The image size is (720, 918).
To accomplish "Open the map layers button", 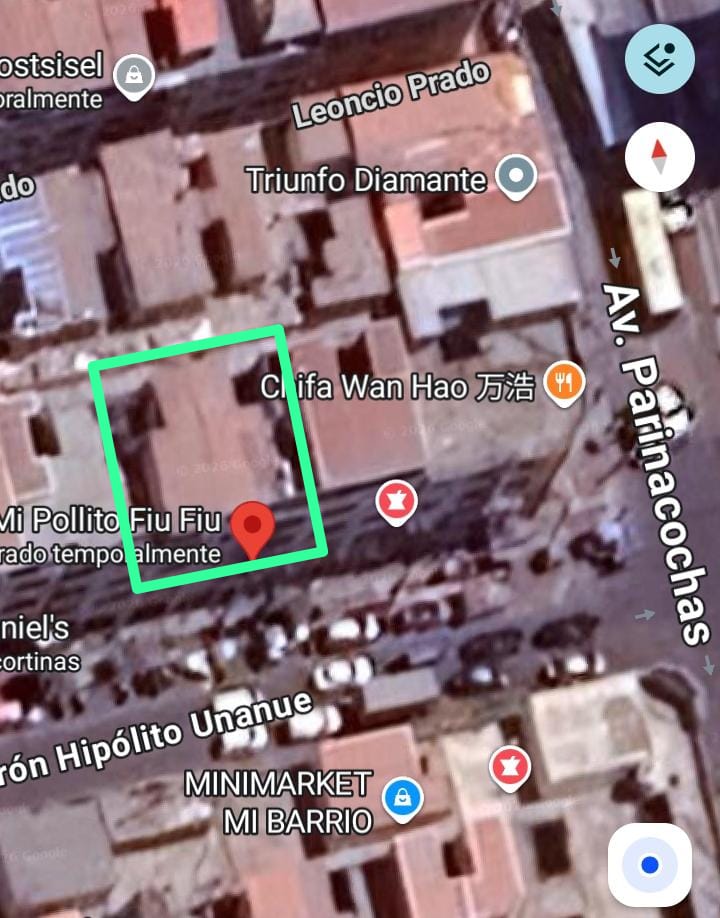I will (660, 59).
